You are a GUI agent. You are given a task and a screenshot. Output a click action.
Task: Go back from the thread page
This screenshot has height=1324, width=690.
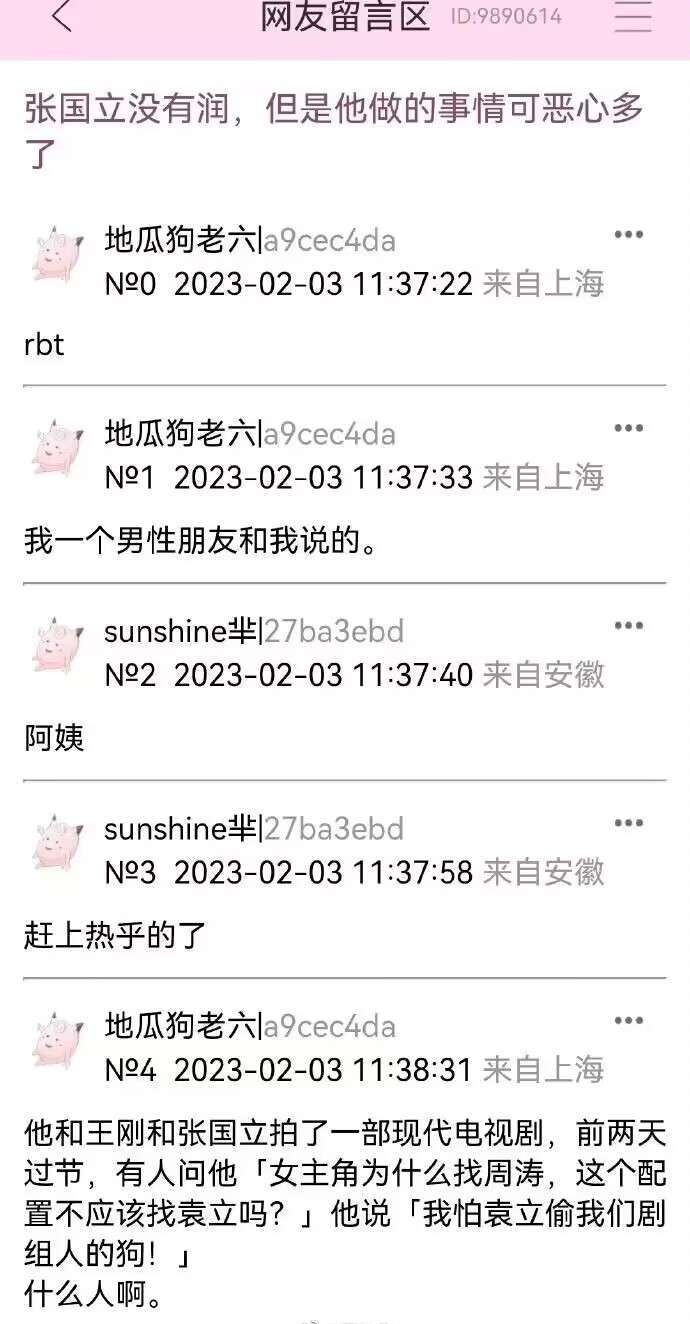pyautogui.click(x=62, y=17)
